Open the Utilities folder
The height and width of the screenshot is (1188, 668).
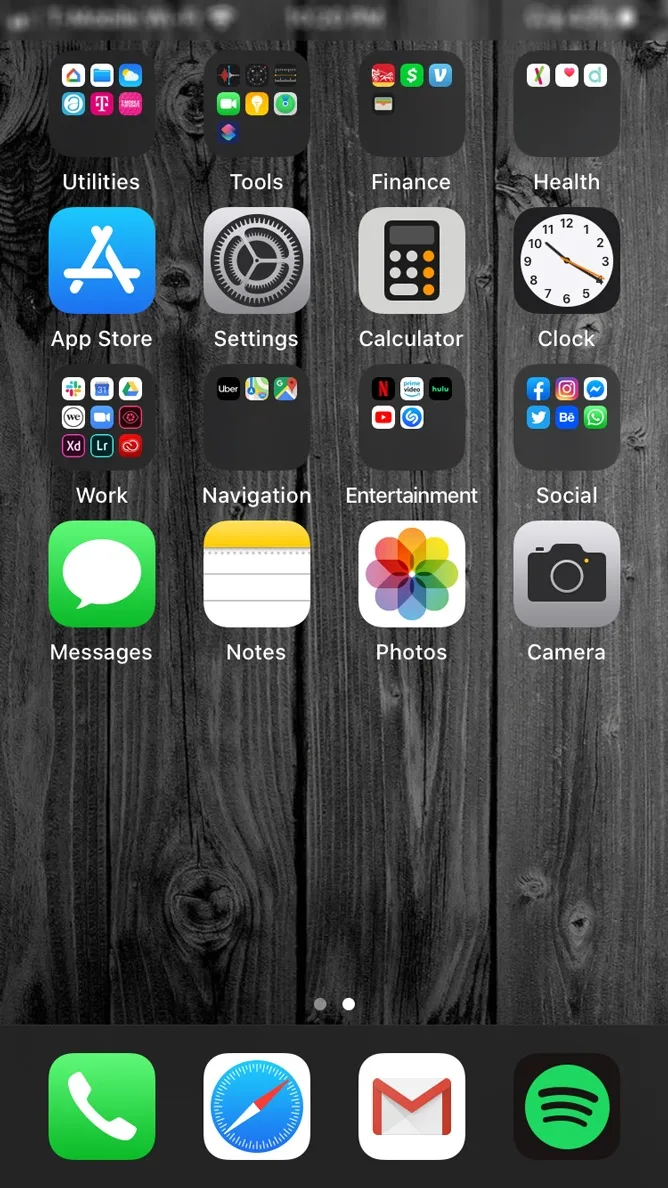[101, 104]
